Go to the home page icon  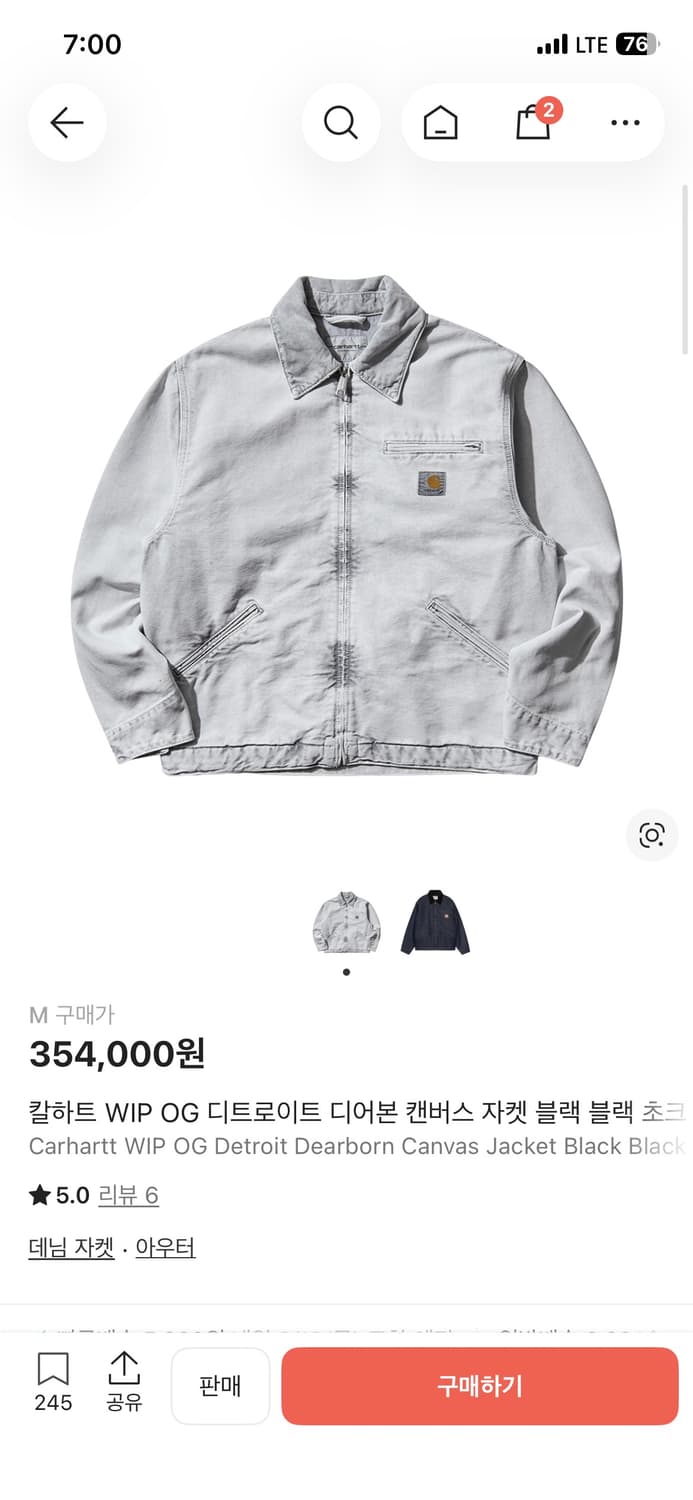(440, 123)
